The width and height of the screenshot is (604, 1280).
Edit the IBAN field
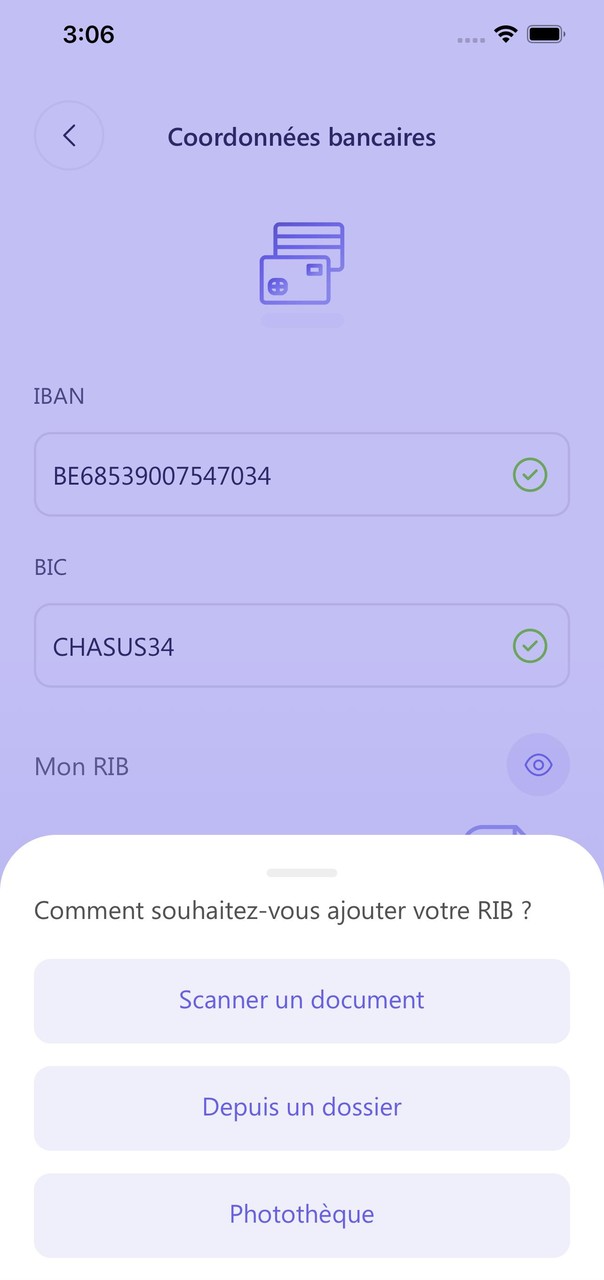click(x=270, y=475)
